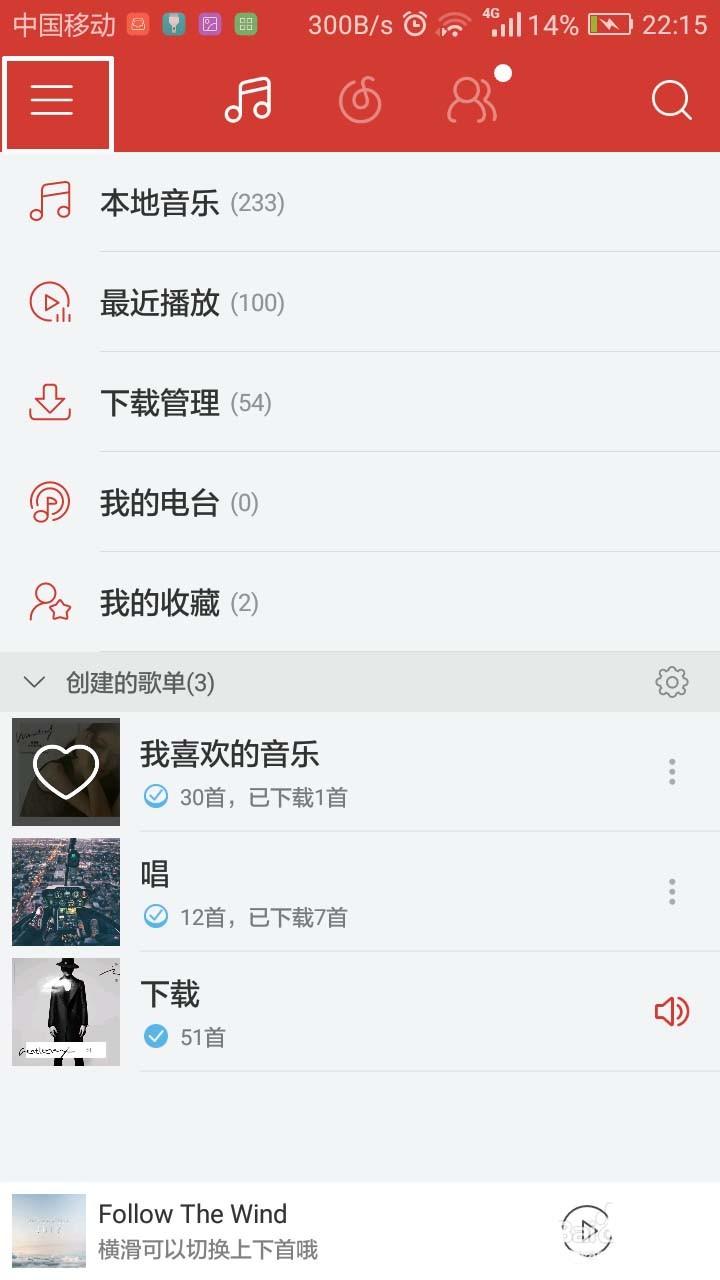
Task: Open playlist settings gear icon
Action: click(x=672, y=682)
